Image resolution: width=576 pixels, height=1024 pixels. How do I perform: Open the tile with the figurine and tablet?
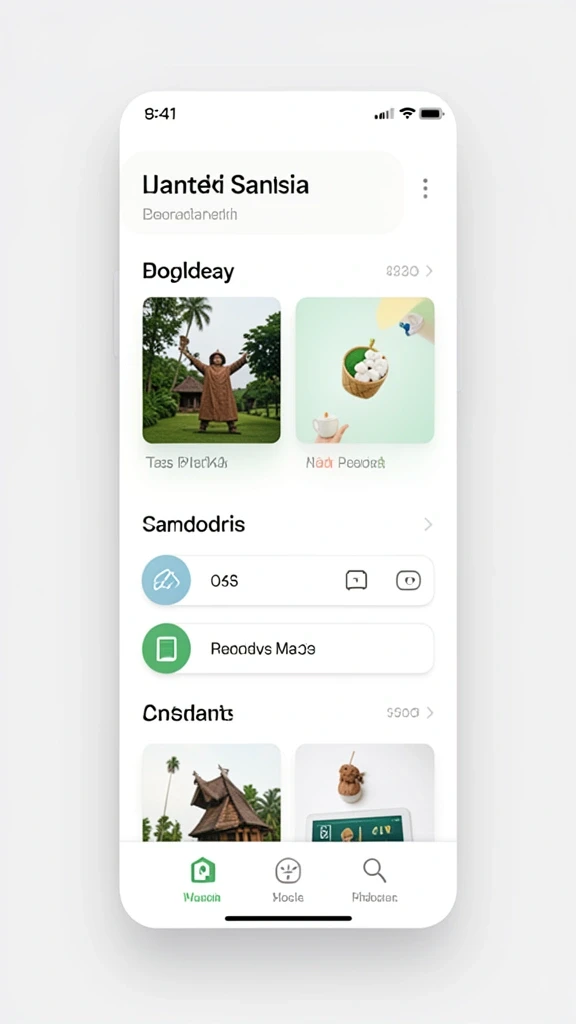coord(365,792)
